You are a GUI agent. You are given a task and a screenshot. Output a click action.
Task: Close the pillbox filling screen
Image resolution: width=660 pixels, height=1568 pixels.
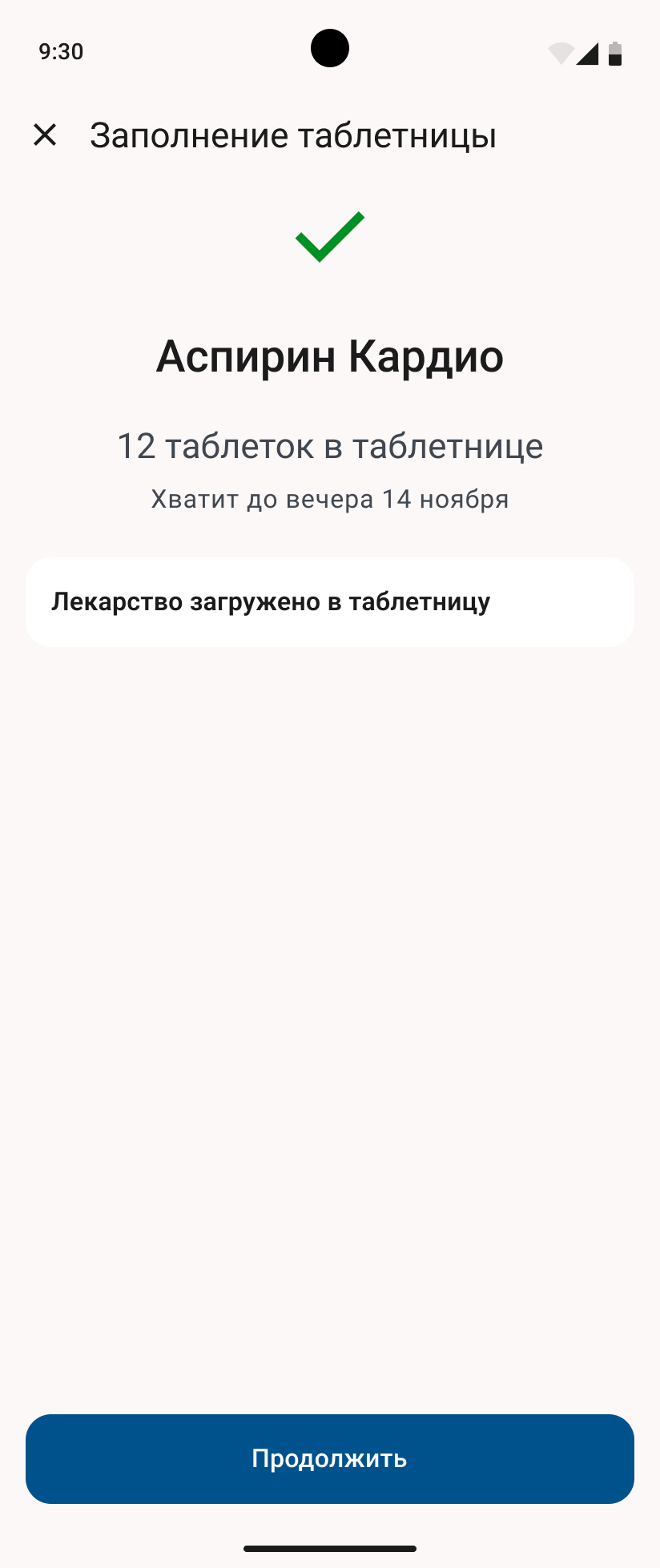(45, 135)
